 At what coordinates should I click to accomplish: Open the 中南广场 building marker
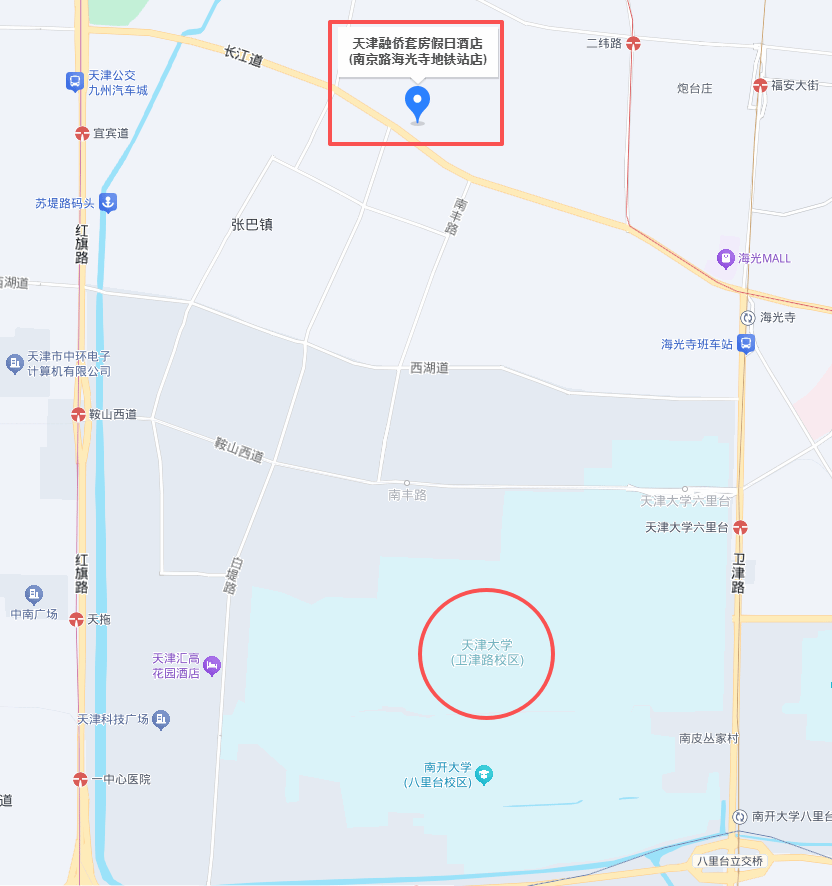[34, 595]
